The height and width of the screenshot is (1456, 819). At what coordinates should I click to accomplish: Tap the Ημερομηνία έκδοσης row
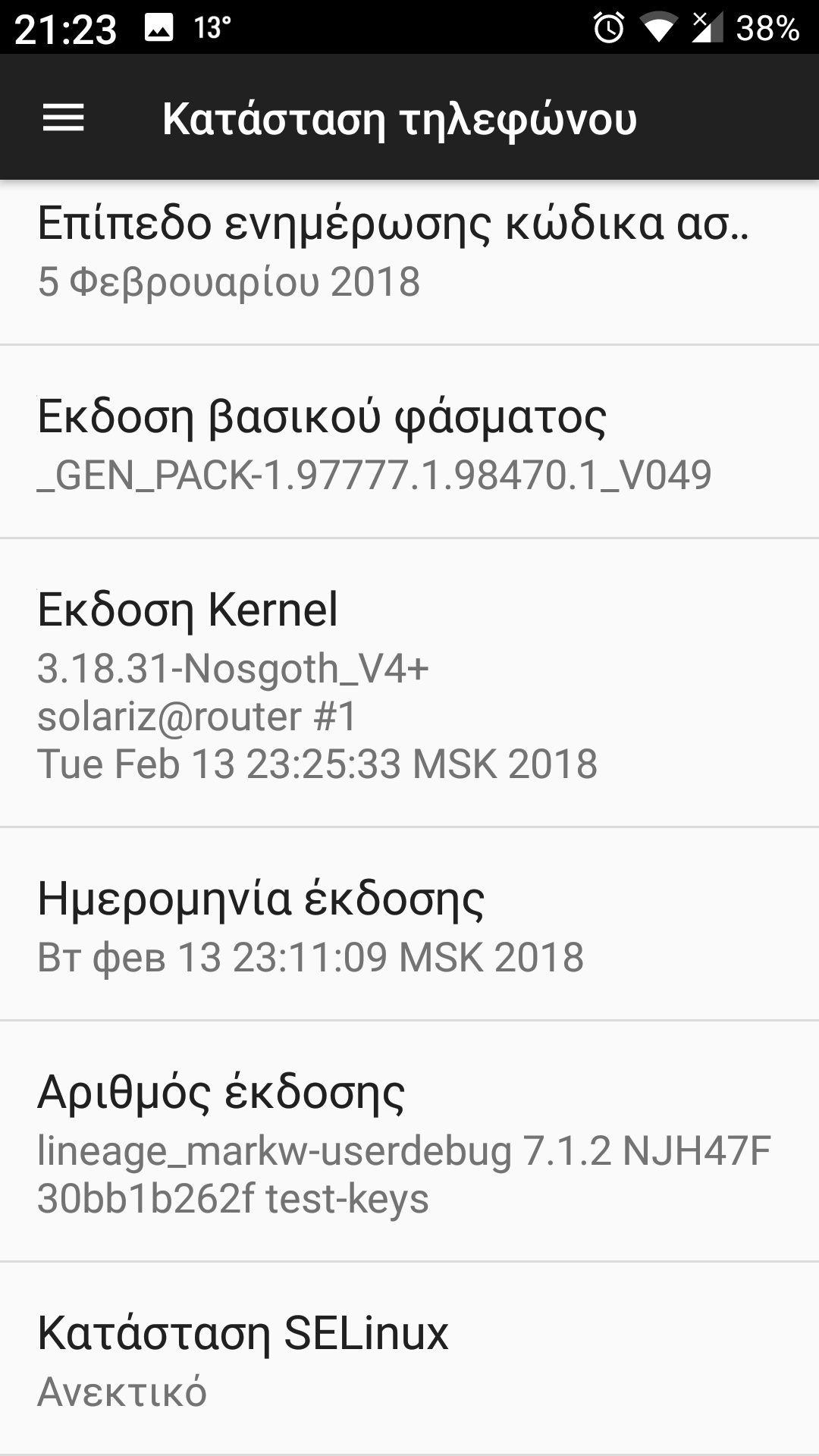pos(409,925)
